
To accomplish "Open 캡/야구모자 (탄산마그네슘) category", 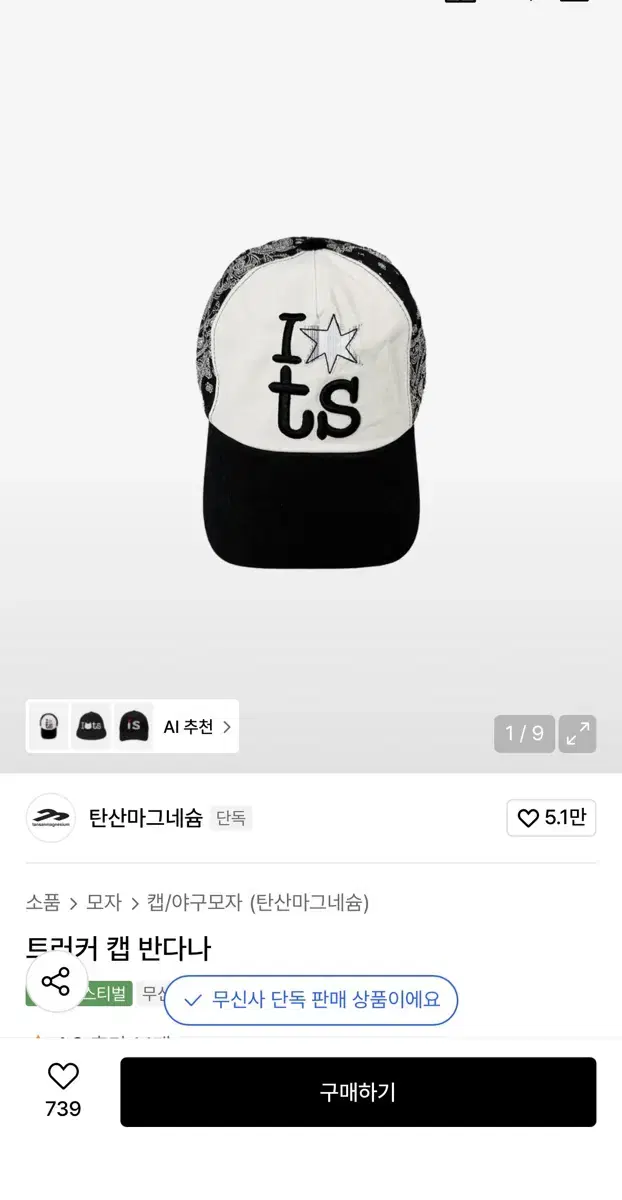I will (x=258, y=903).
